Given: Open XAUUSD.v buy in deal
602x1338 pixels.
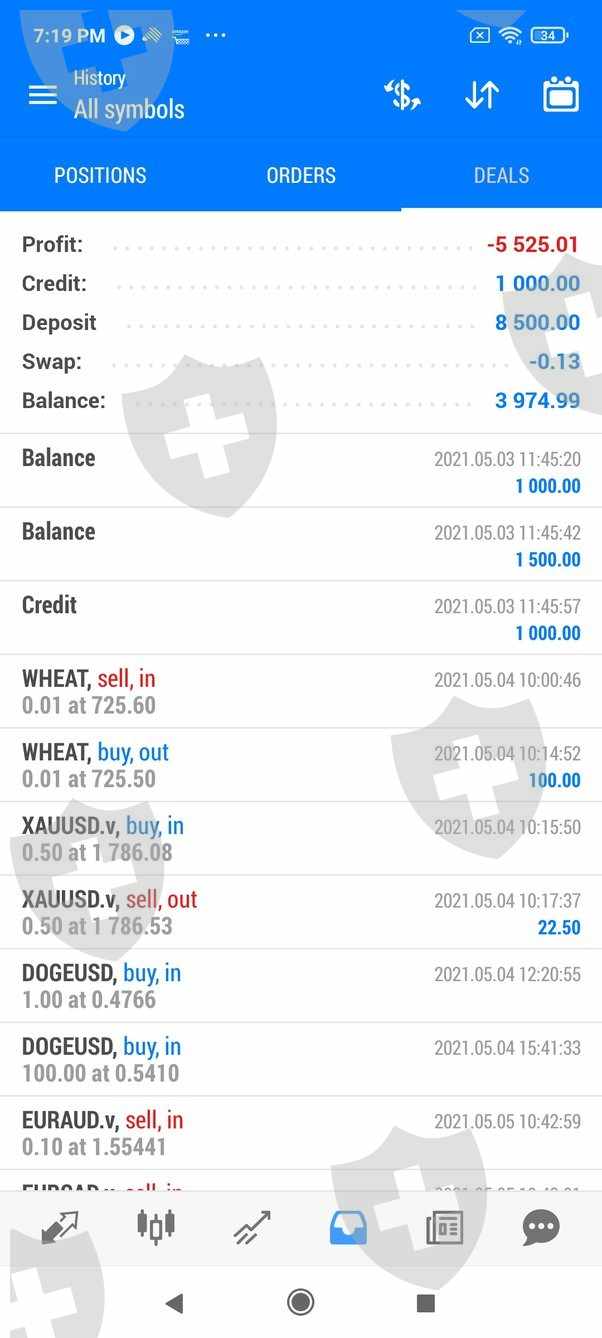Looking at the screenshot, I should 301,838.
